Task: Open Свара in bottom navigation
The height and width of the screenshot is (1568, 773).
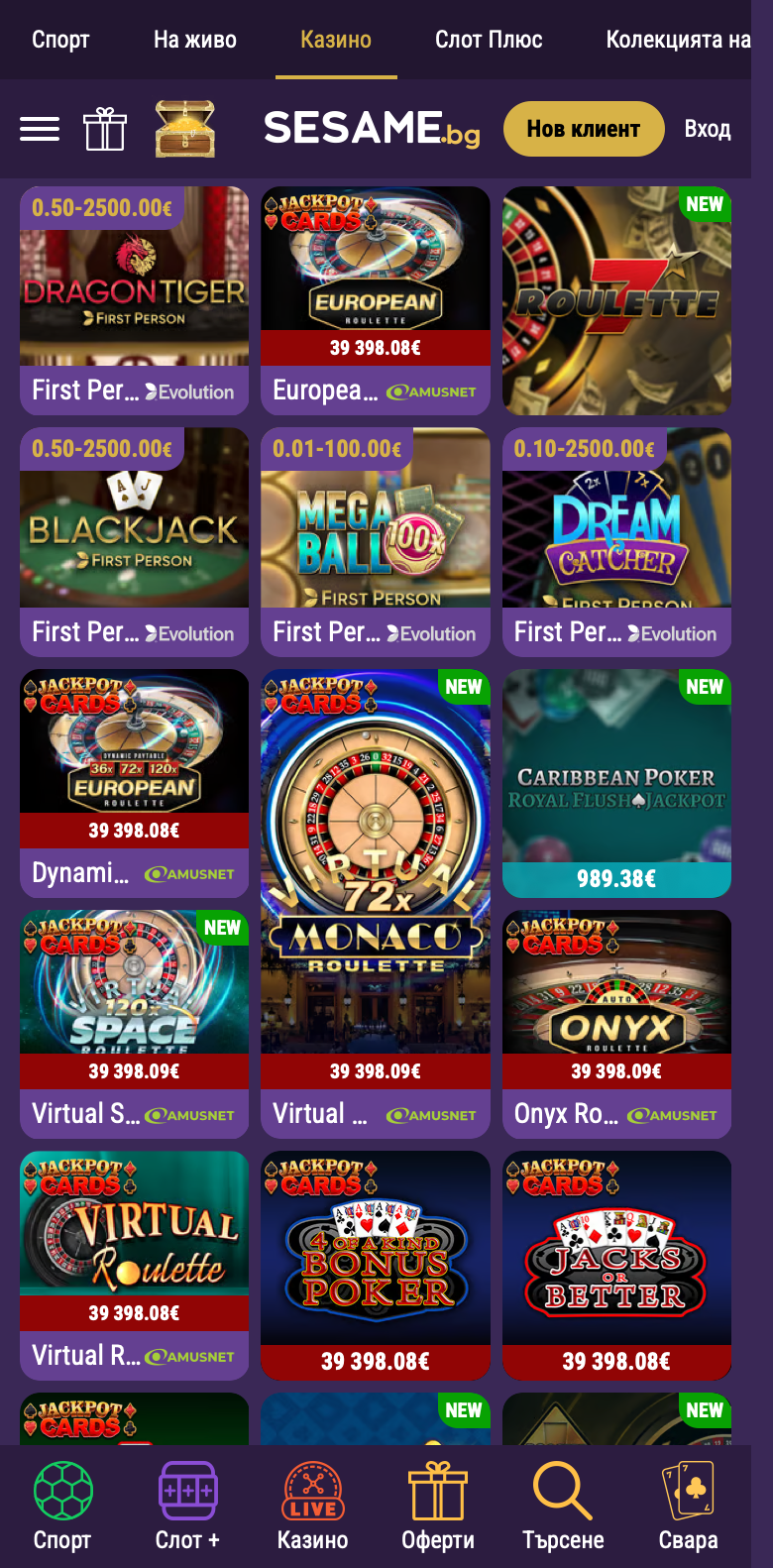Action: click(689, 1507)
